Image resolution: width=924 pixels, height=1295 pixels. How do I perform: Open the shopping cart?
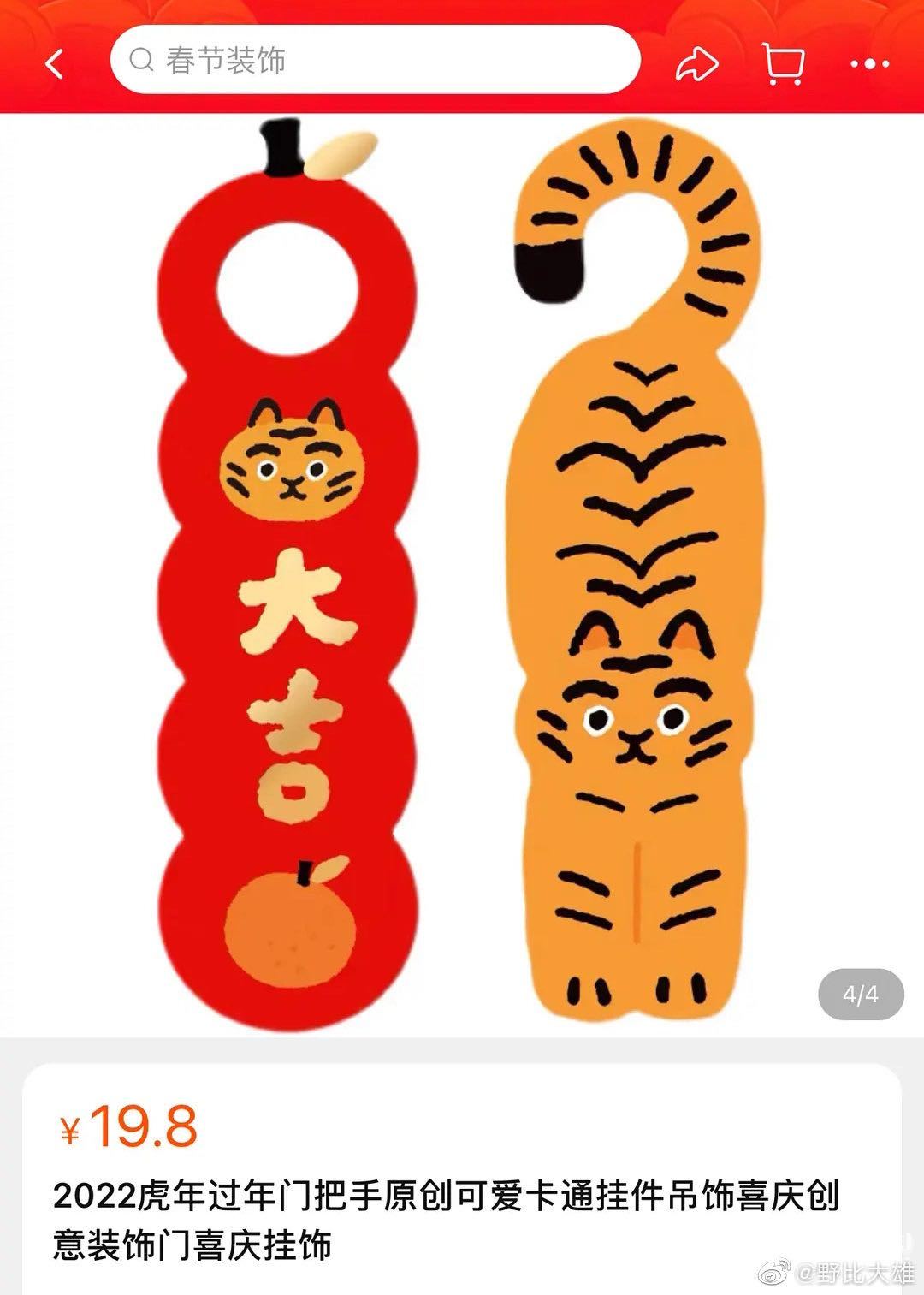click(783, 63)
